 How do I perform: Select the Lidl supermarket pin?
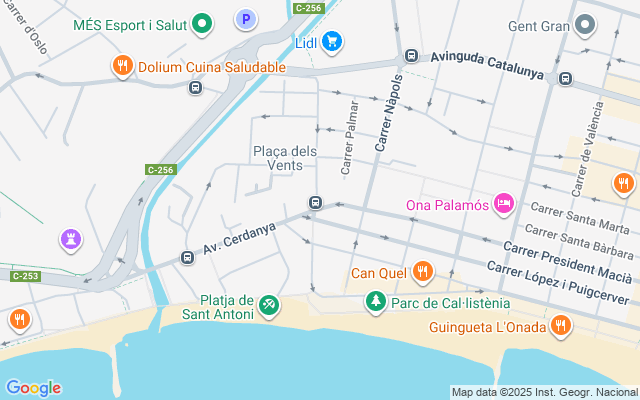tap(332, 41)
